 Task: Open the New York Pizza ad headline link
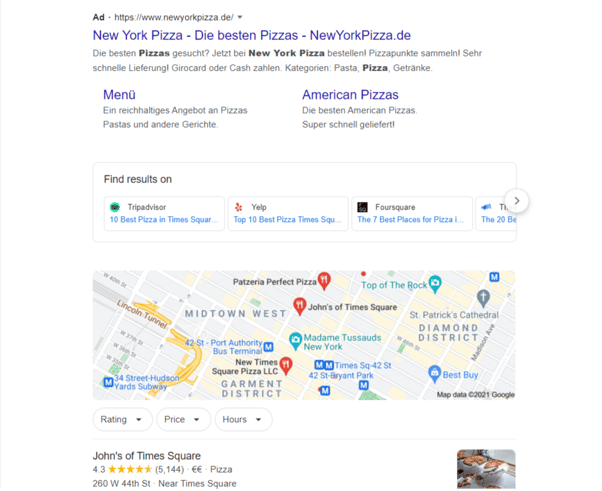pyautogui.click(x=252, y=35)
